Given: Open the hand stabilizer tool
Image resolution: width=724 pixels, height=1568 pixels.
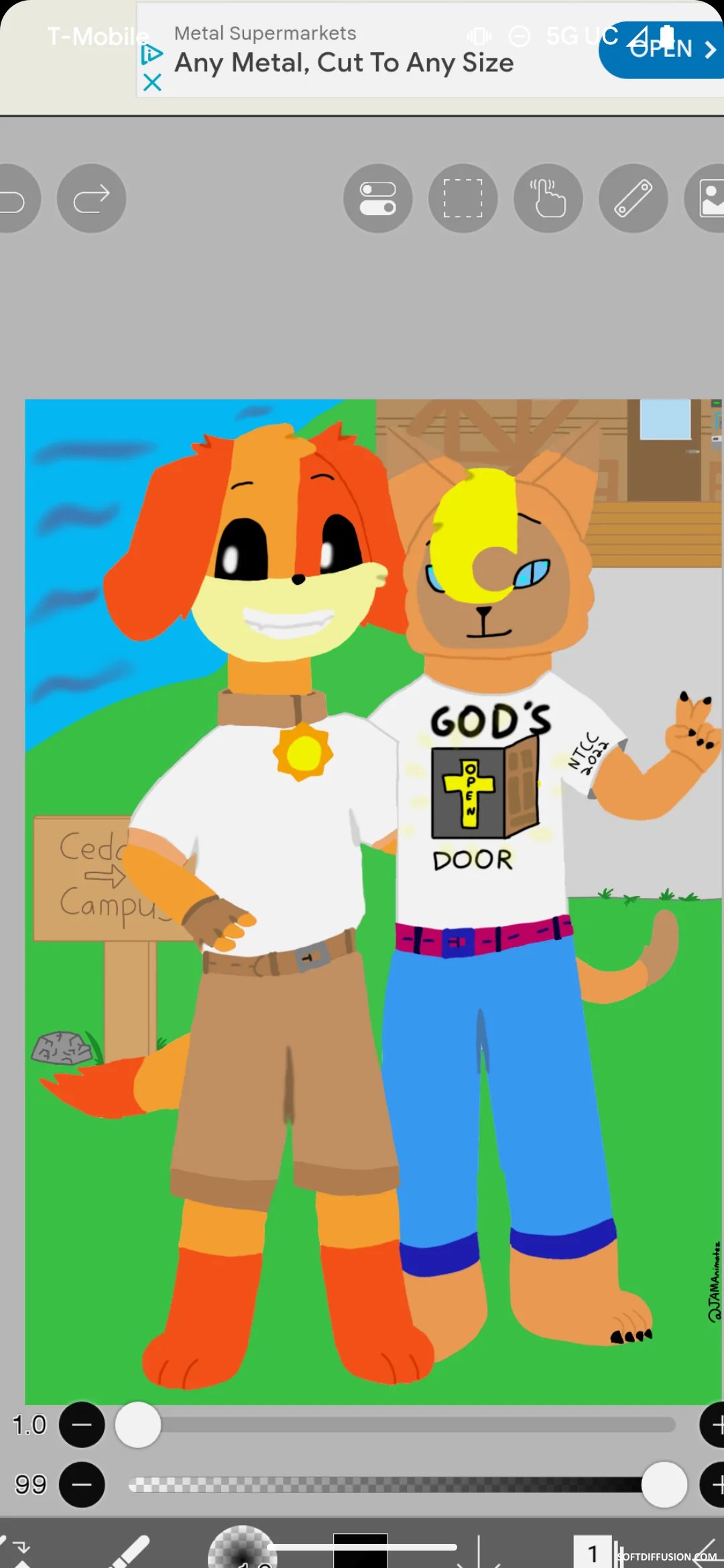Looking at the screenshot, I should click(548, 198).
